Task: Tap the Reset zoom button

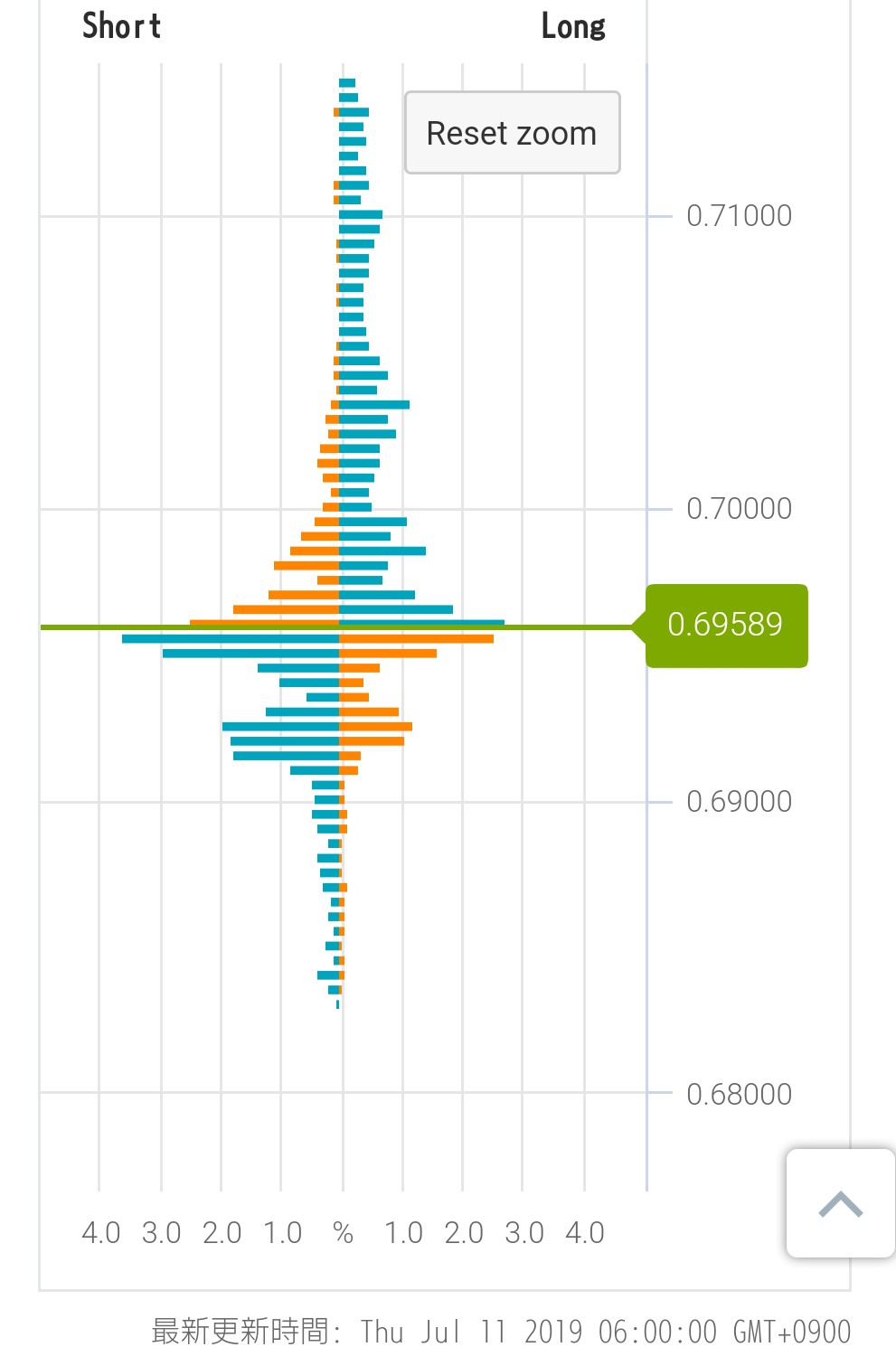Action: point(512,133)
